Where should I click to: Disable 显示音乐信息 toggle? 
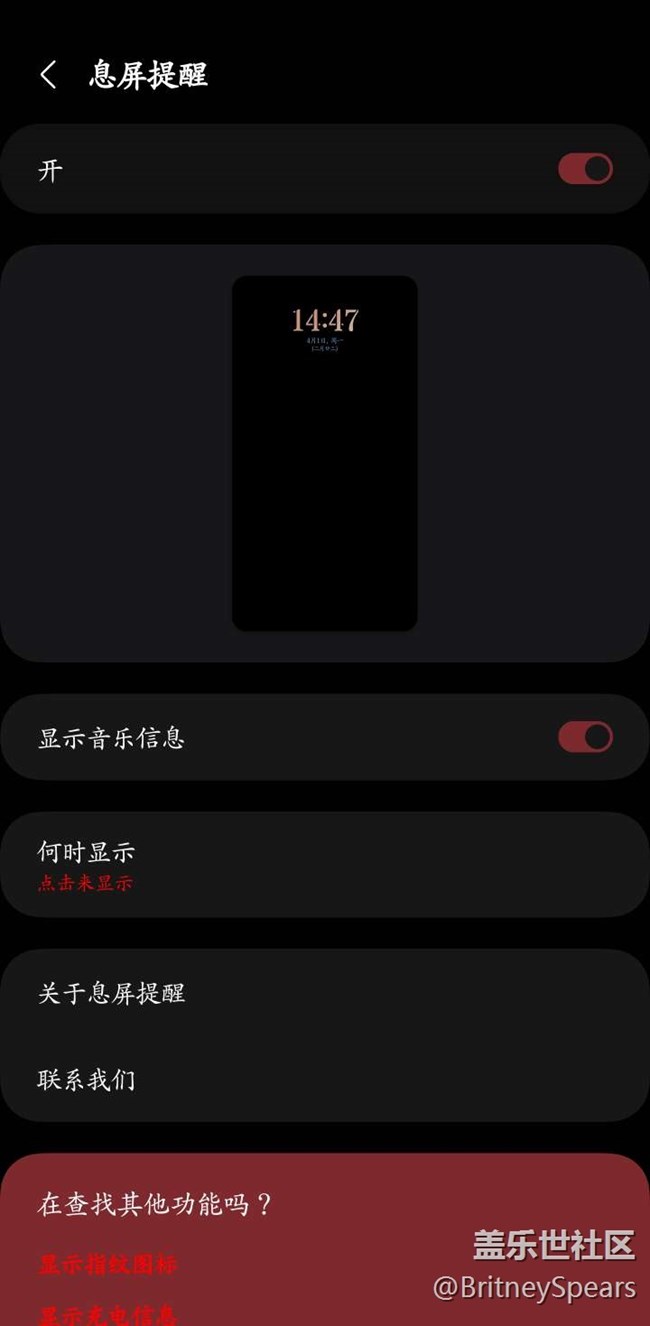585,737
